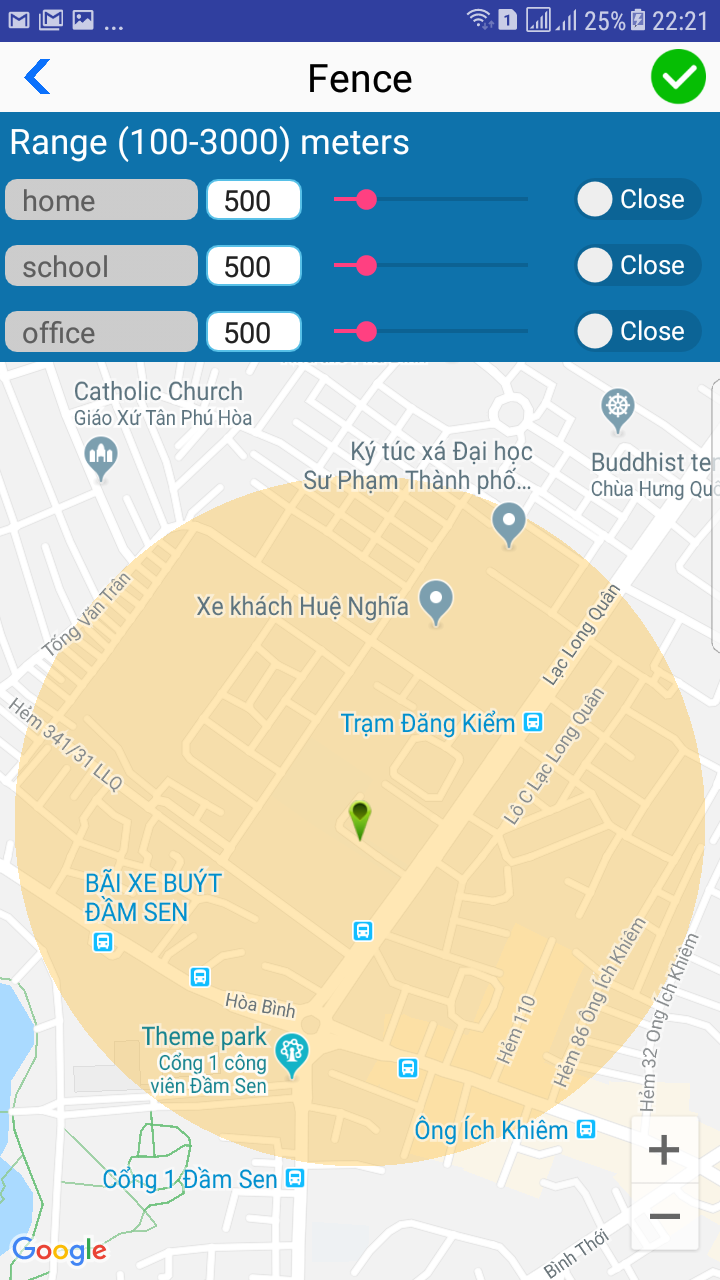Screen dimensions: 720x1280
Task: Tap the home range slider
Action: (430, 200)
